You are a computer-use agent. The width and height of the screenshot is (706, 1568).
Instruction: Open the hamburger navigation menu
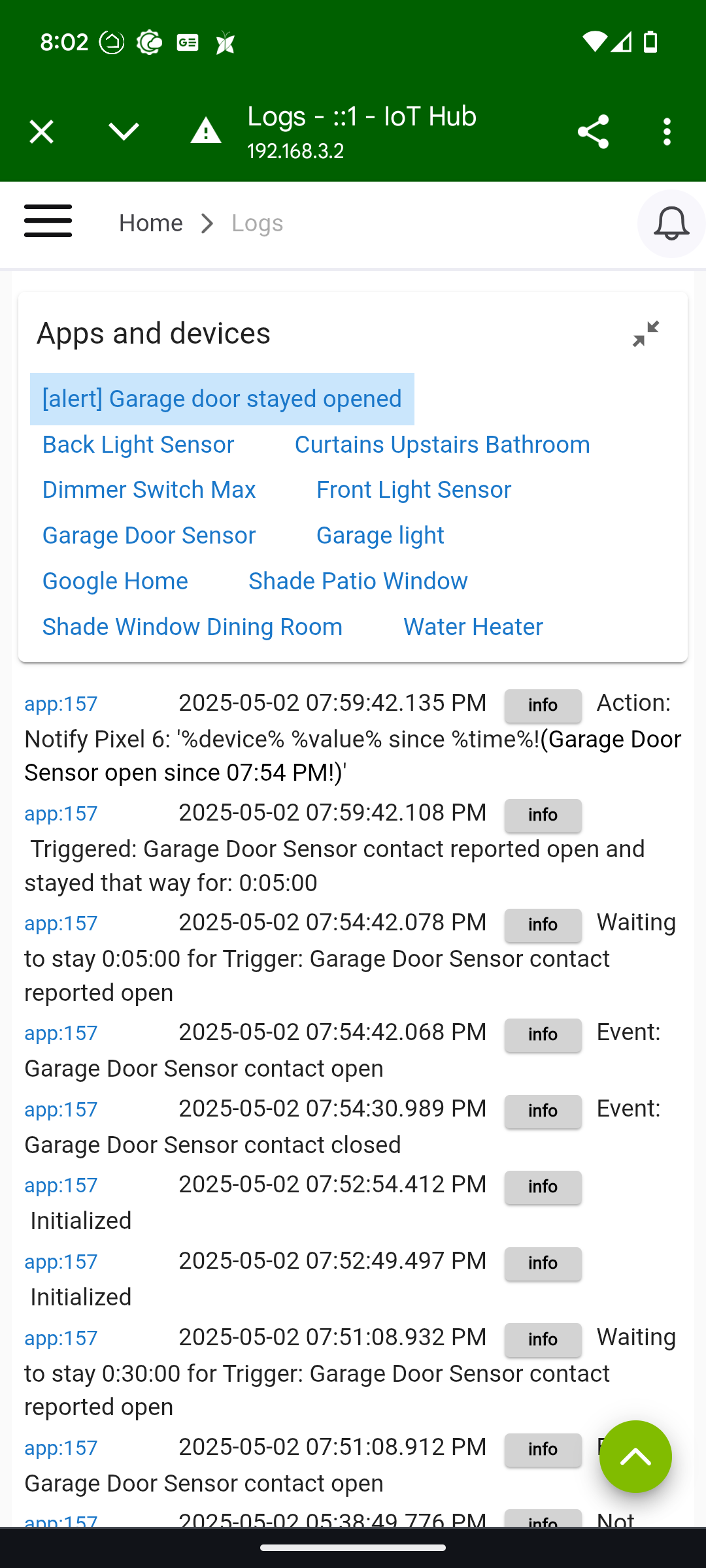48,221
